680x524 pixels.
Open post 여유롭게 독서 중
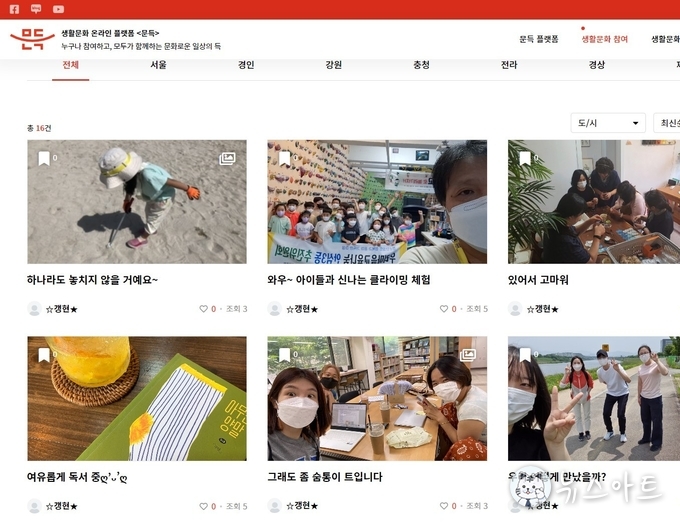tap(77, 477)
